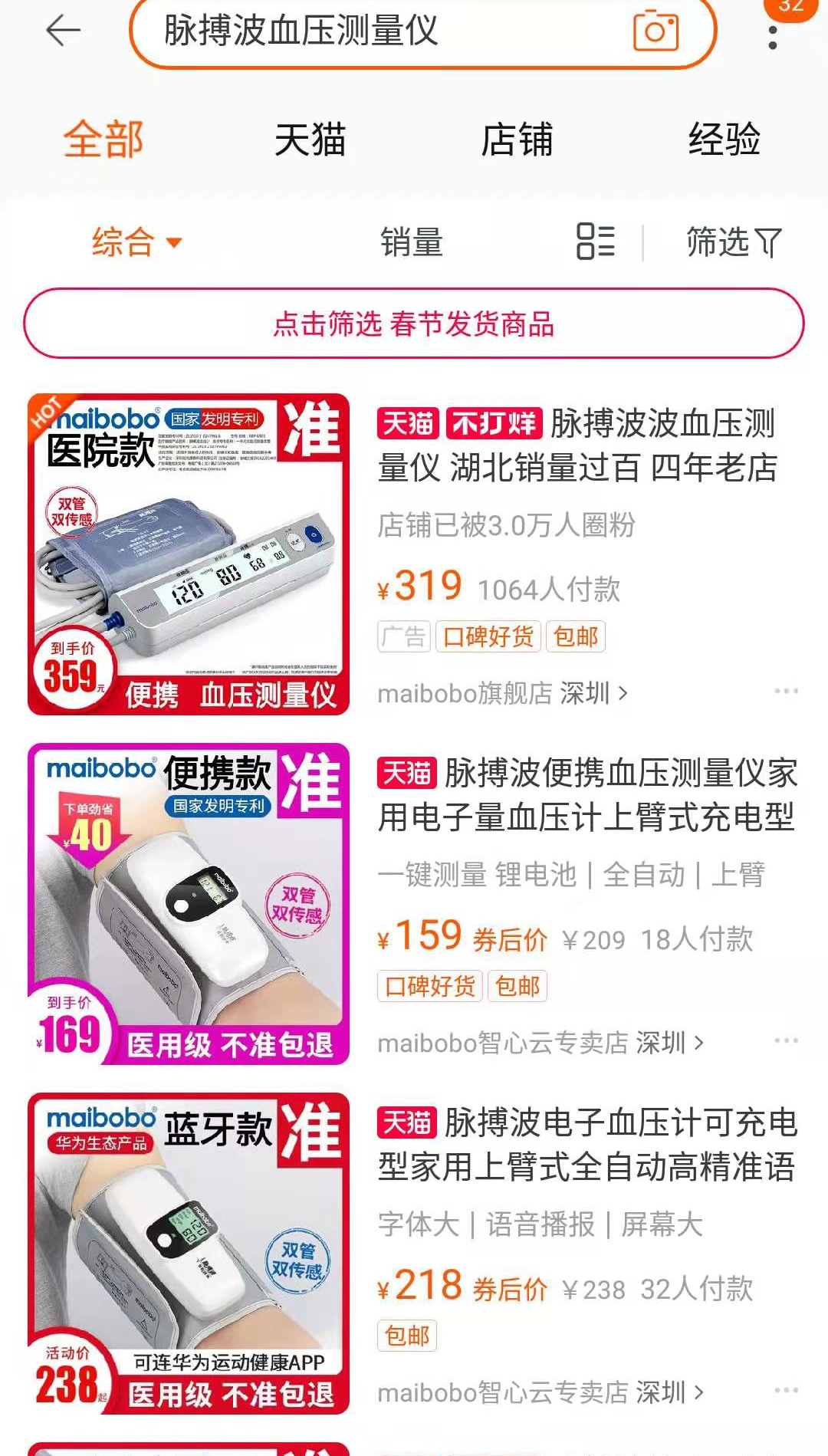
Task: Open the ¥159 便携血压测量仪 product
Action: [x=586, y=795]
